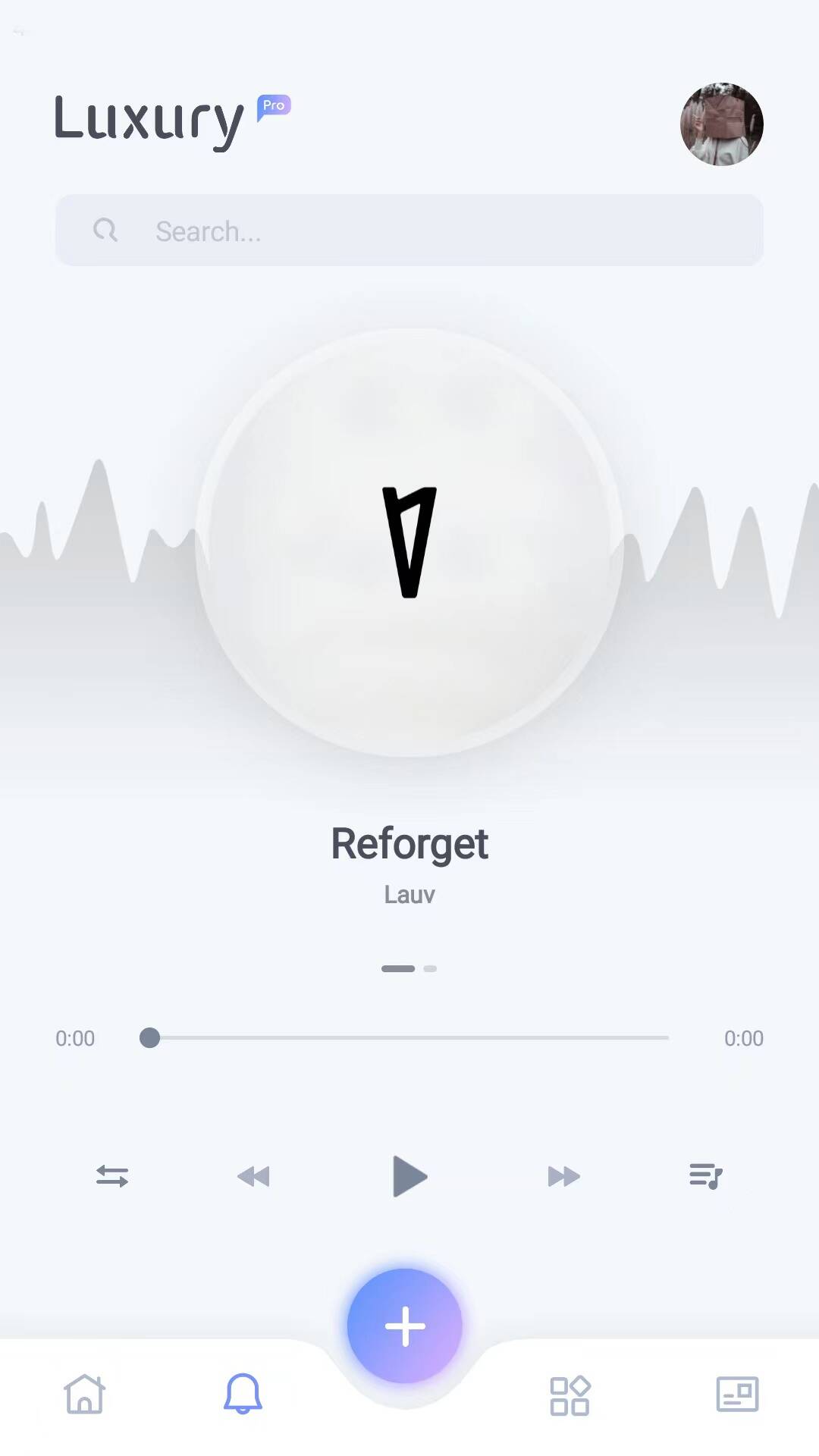Rewind to the previous track
The image size is (819, 1456).
(253, 1176)
